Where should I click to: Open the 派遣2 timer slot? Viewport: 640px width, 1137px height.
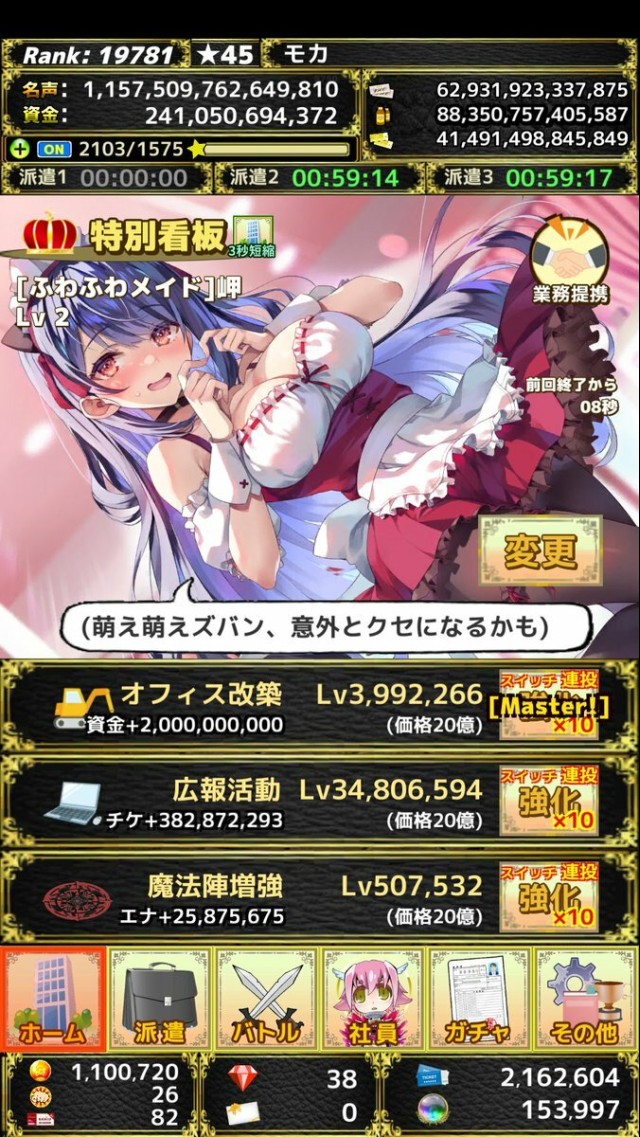318,178
